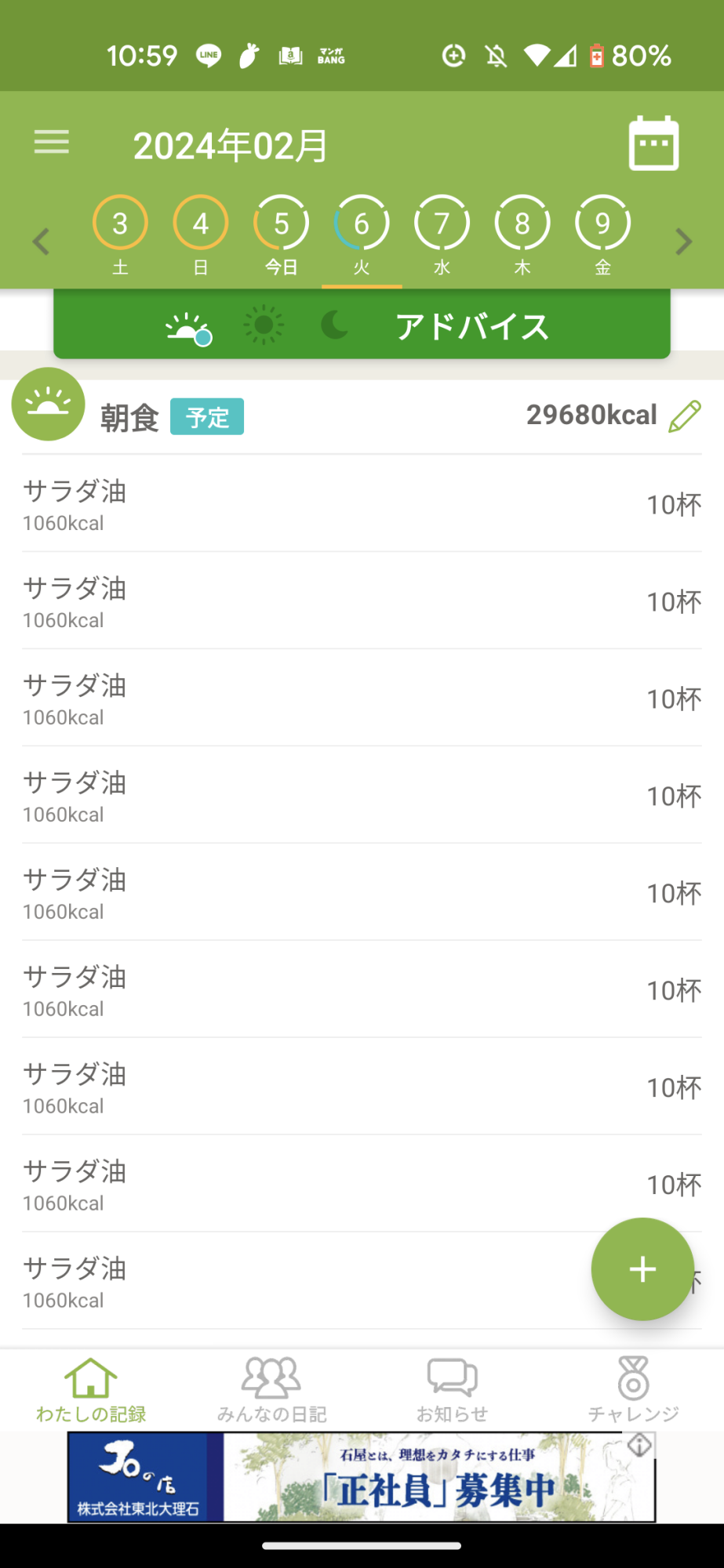Switch to チャレンジ tab

pyautogui.click(x=633, y=1390)
